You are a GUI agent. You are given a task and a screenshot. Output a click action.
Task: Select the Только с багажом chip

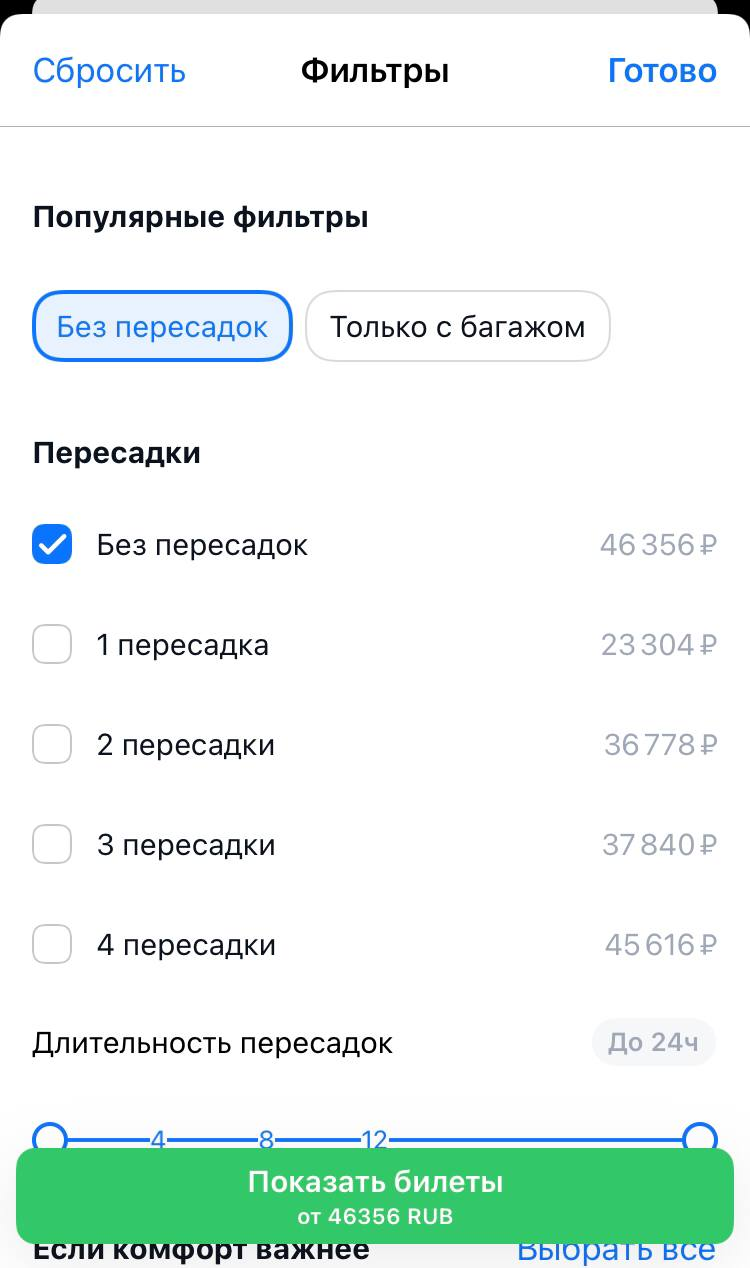[x=457, y=326]
